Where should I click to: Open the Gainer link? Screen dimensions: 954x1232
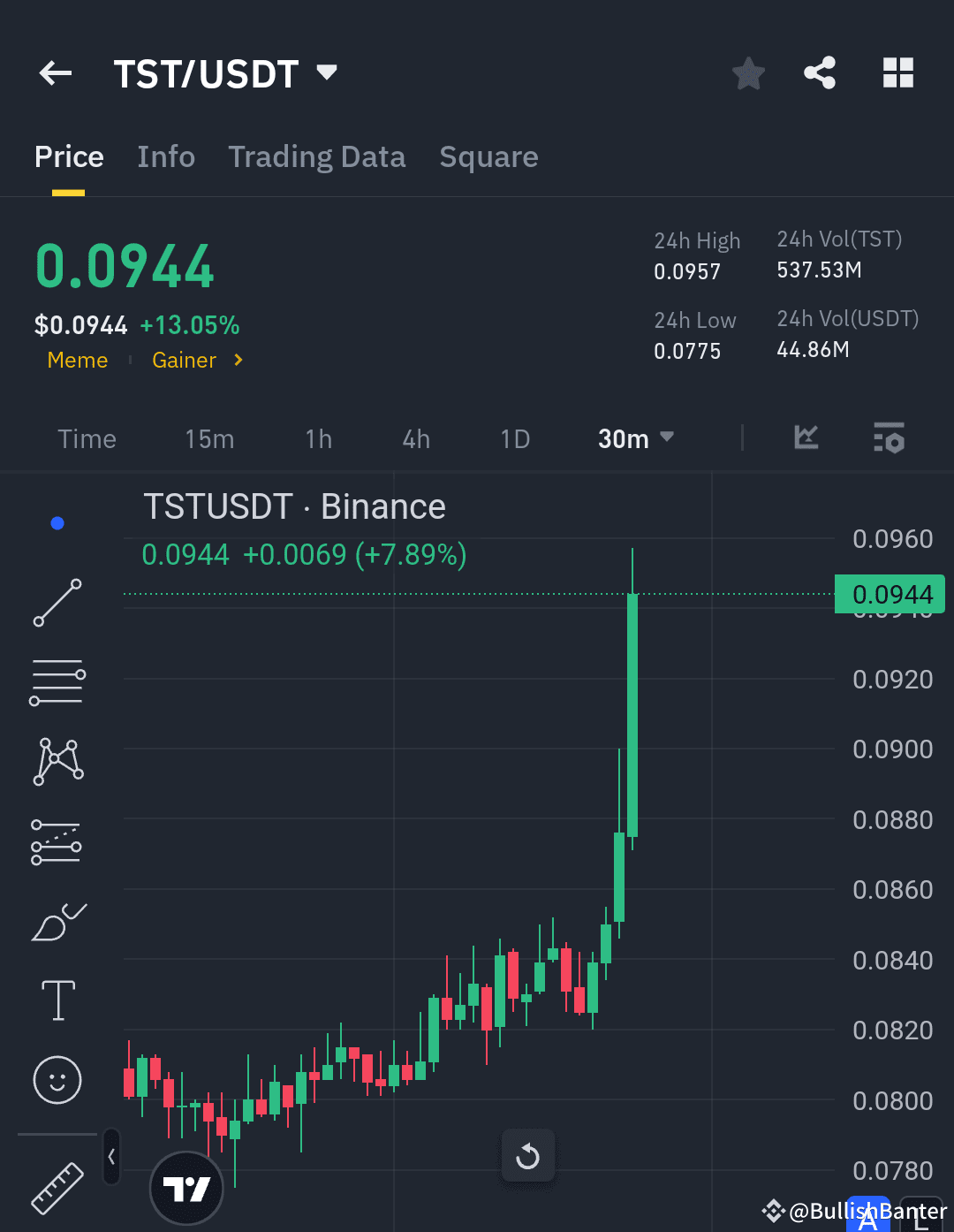click(184, 360)
